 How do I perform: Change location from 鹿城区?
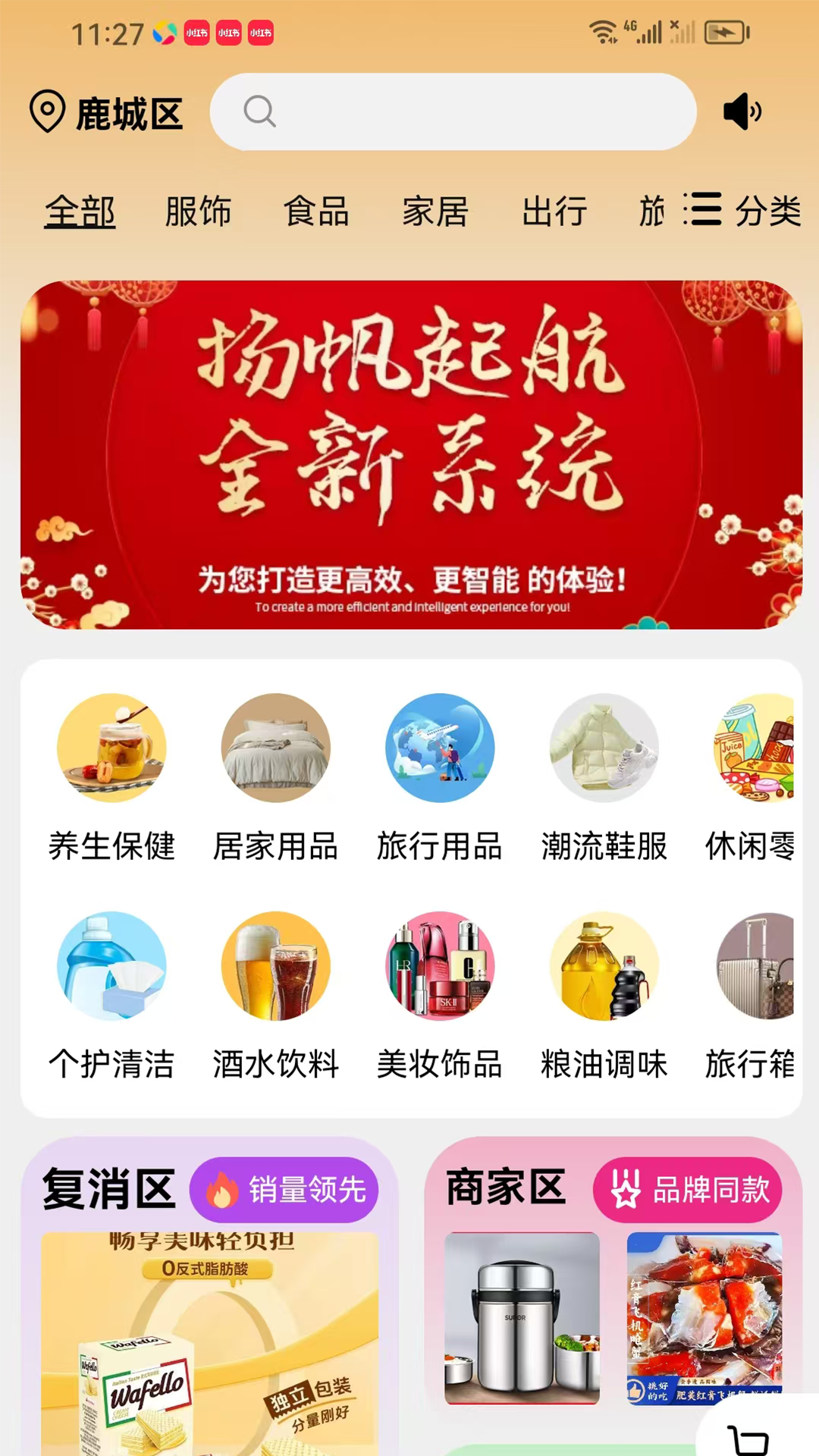107,113
